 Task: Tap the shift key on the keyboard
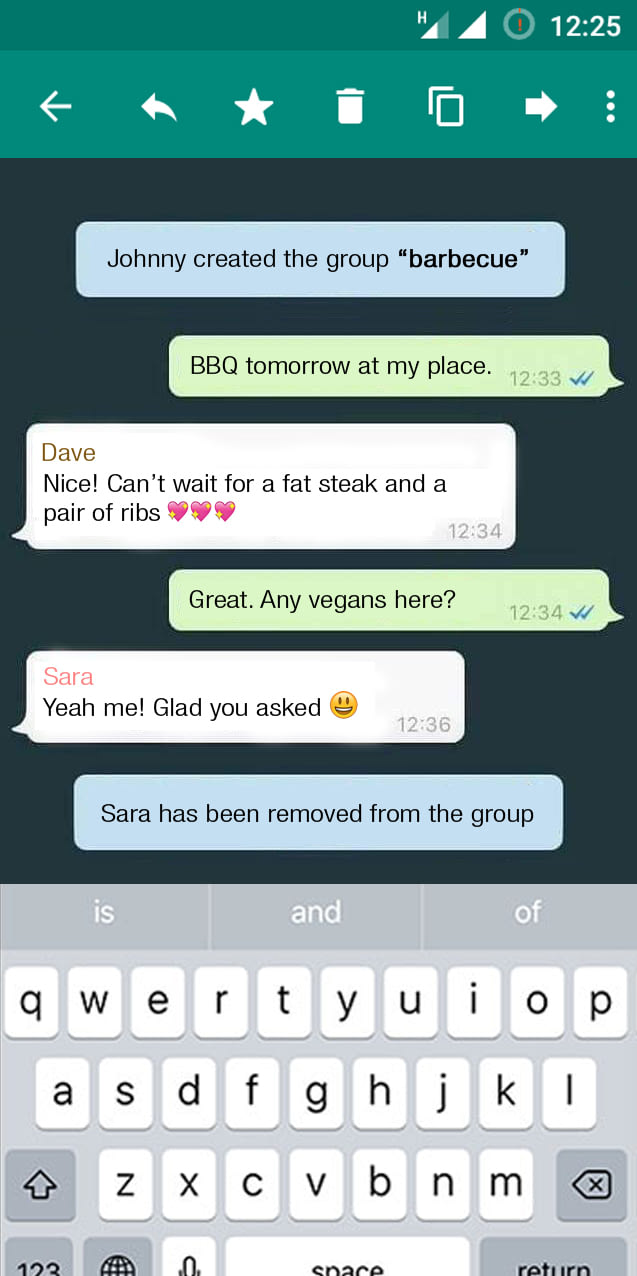[39, 1185]
